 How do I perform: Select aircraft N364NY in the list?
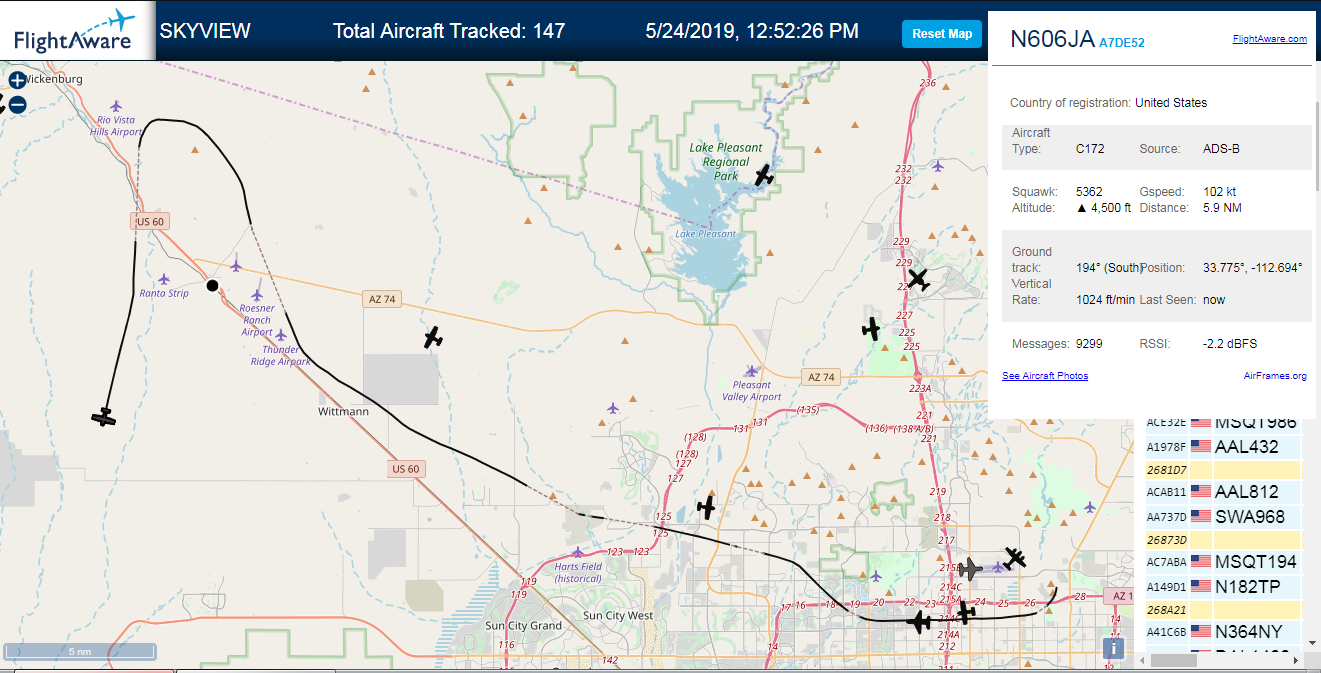click(1223, 631)
